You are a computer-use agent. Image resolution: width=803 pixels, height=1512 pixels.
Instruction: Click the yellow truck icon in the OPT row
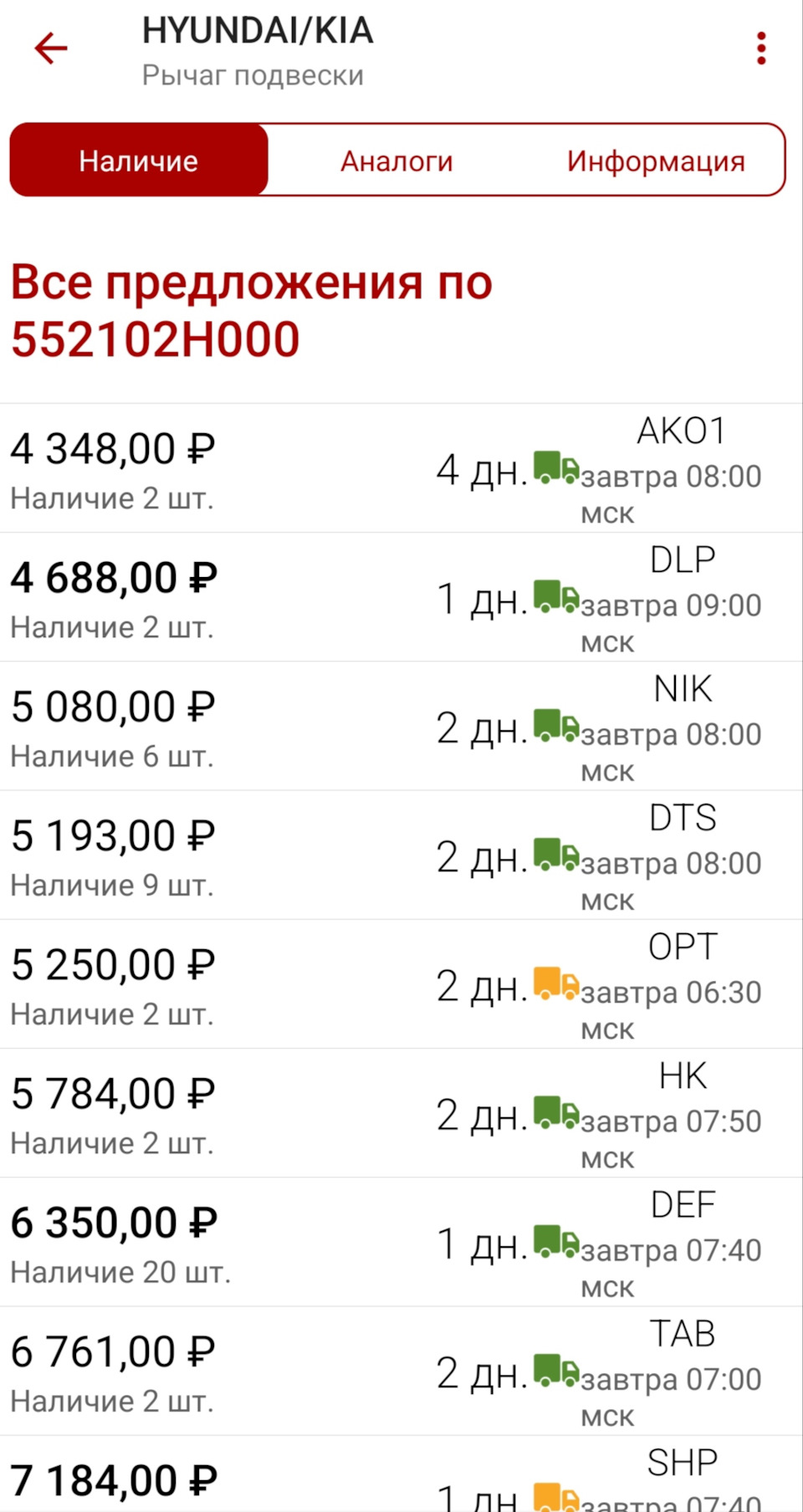(x=555, y=987)
